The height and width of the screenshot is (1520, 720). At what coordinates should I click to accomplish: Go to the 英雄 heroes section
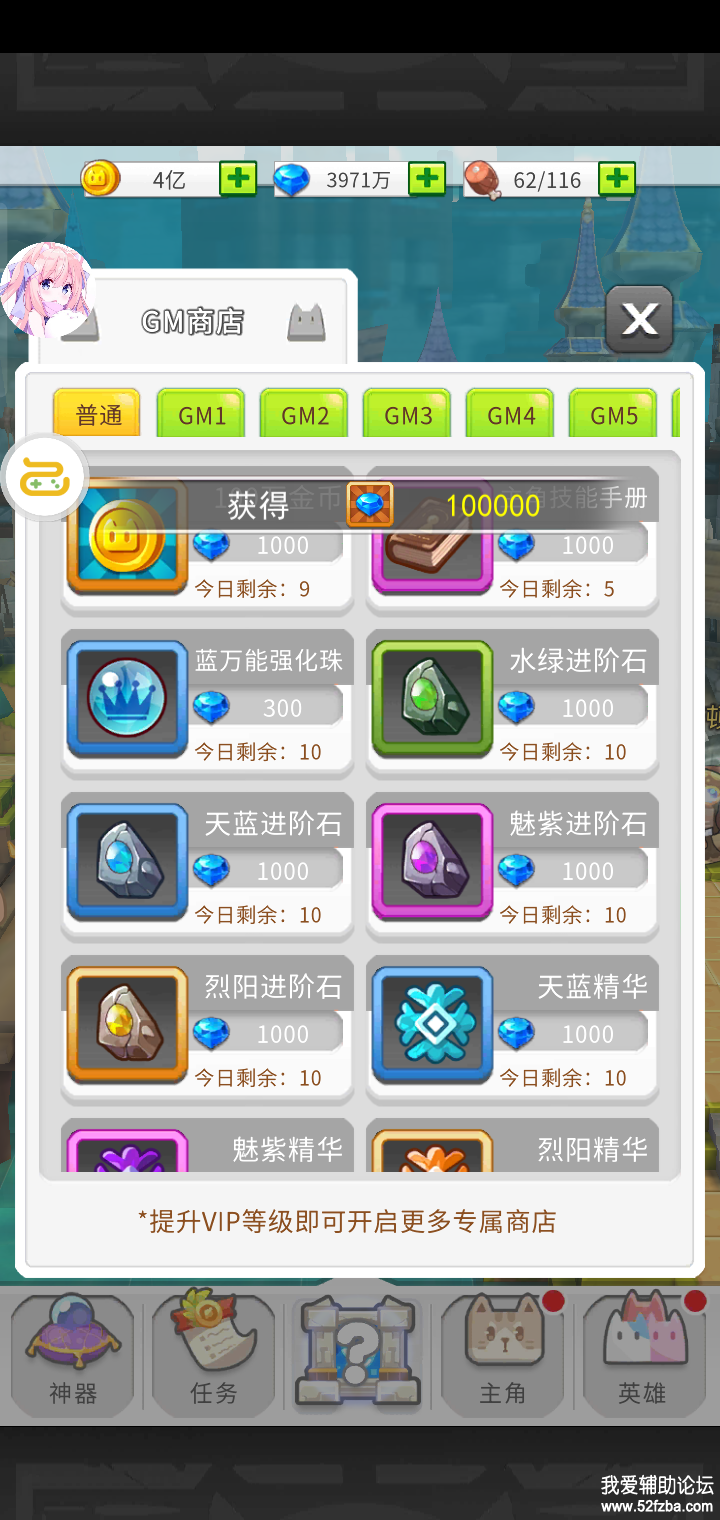tap(642, 1354)
